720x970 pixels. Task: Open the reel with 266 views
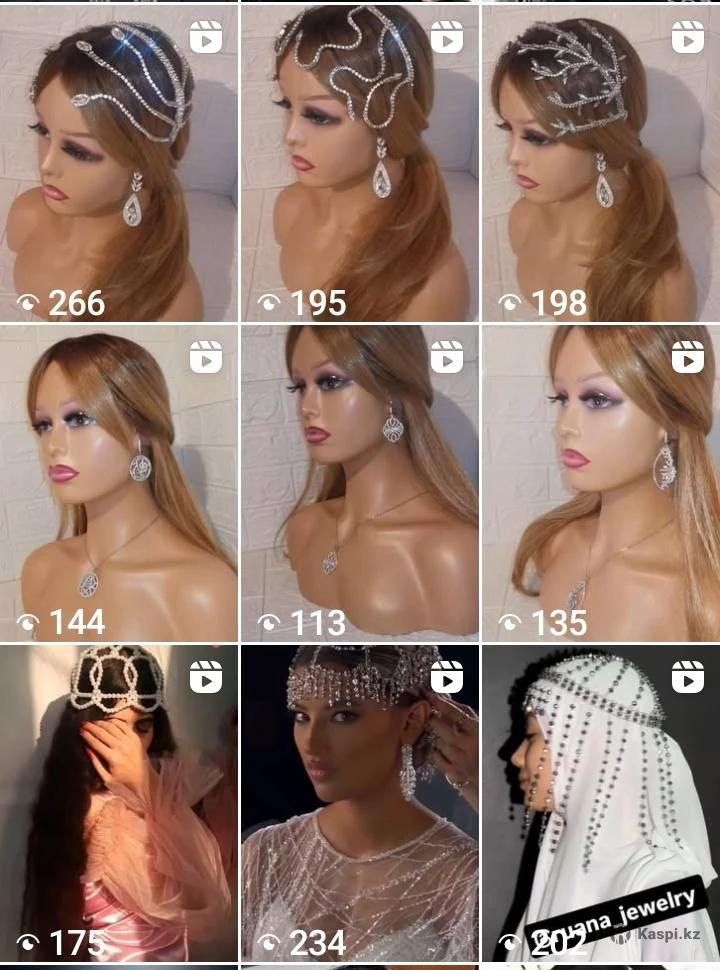[118, 163]
